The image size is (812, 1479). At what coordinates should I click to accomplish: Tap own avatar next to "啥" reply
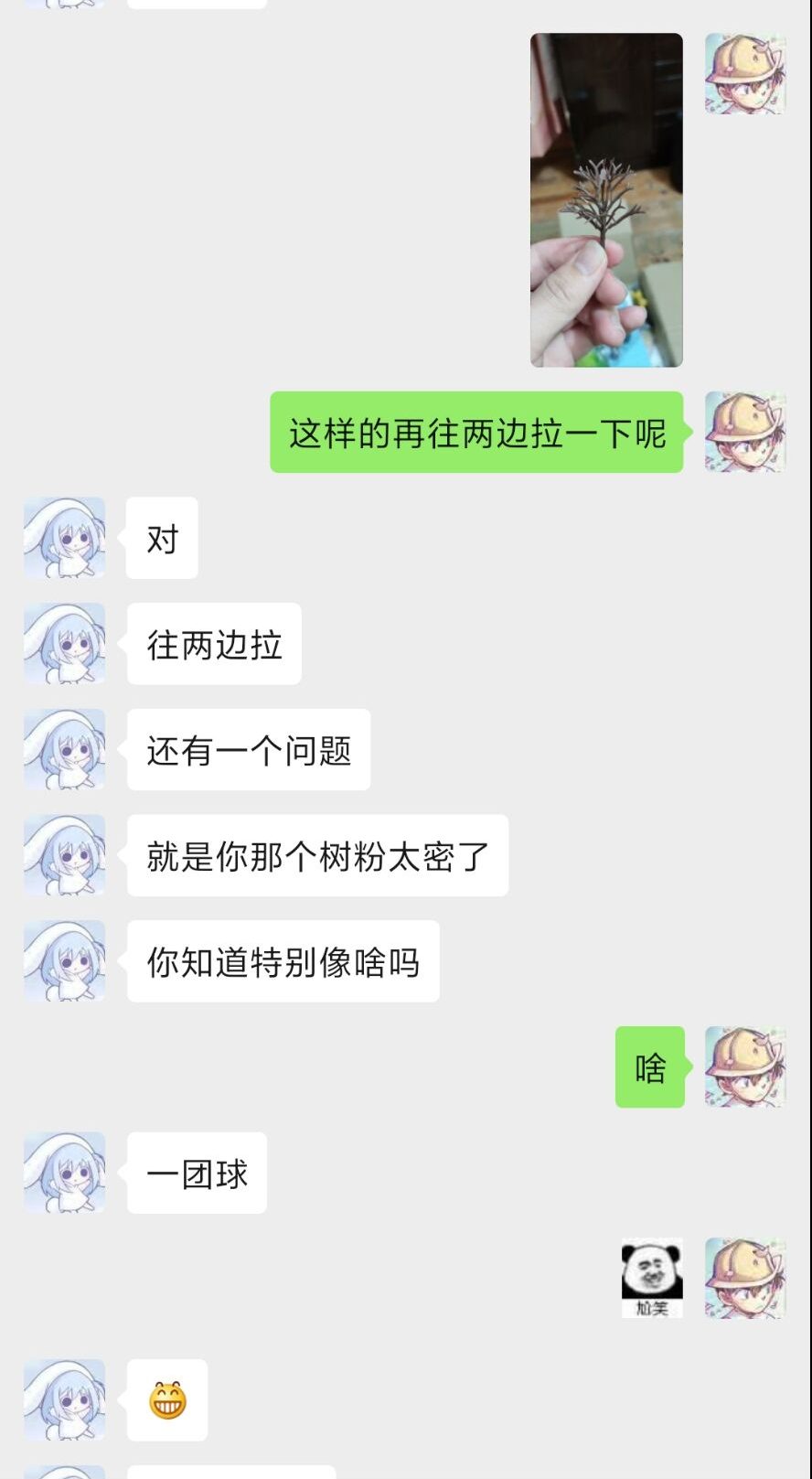(x=745, y=1066)
